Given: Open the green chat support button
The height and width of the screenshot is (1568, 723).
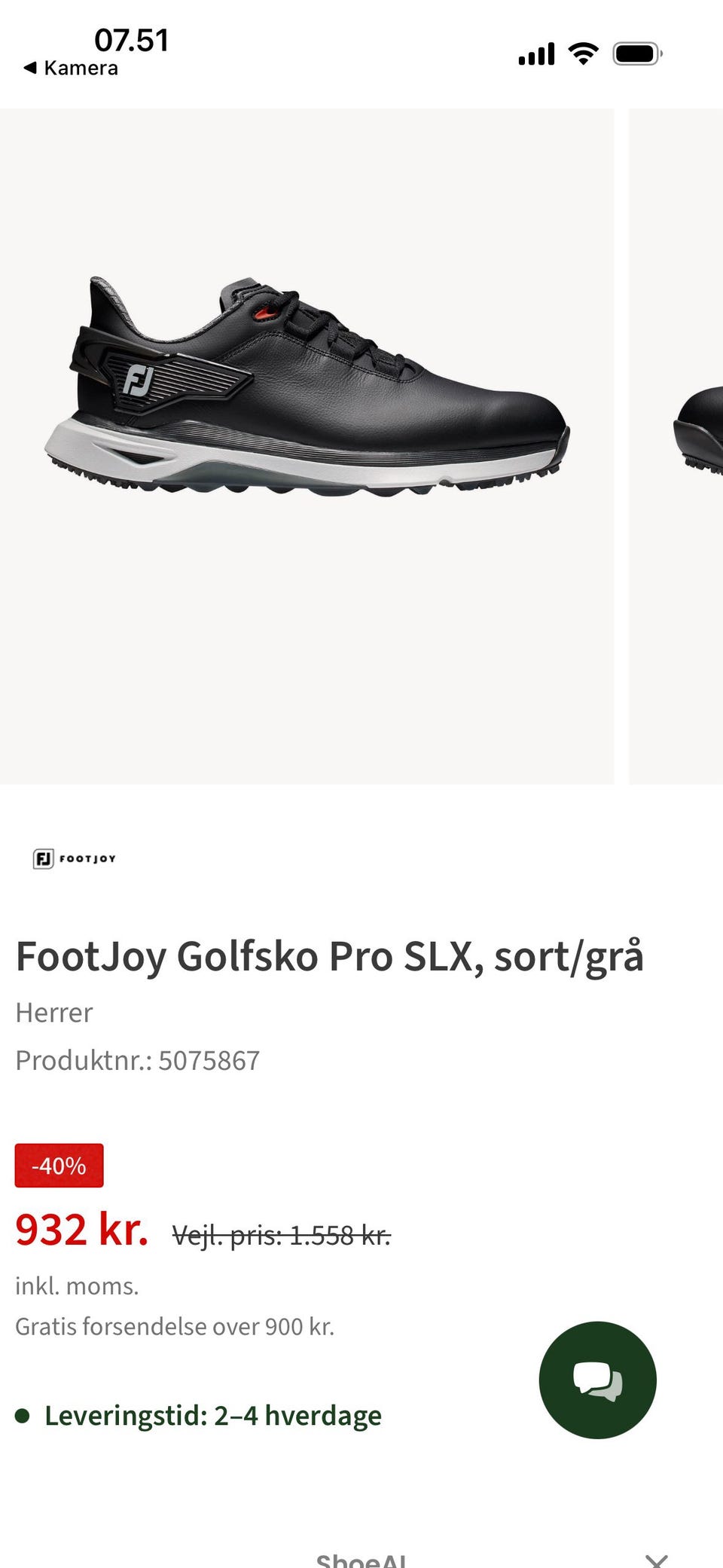Looking at the screenshot, I should pos(597,1380).
